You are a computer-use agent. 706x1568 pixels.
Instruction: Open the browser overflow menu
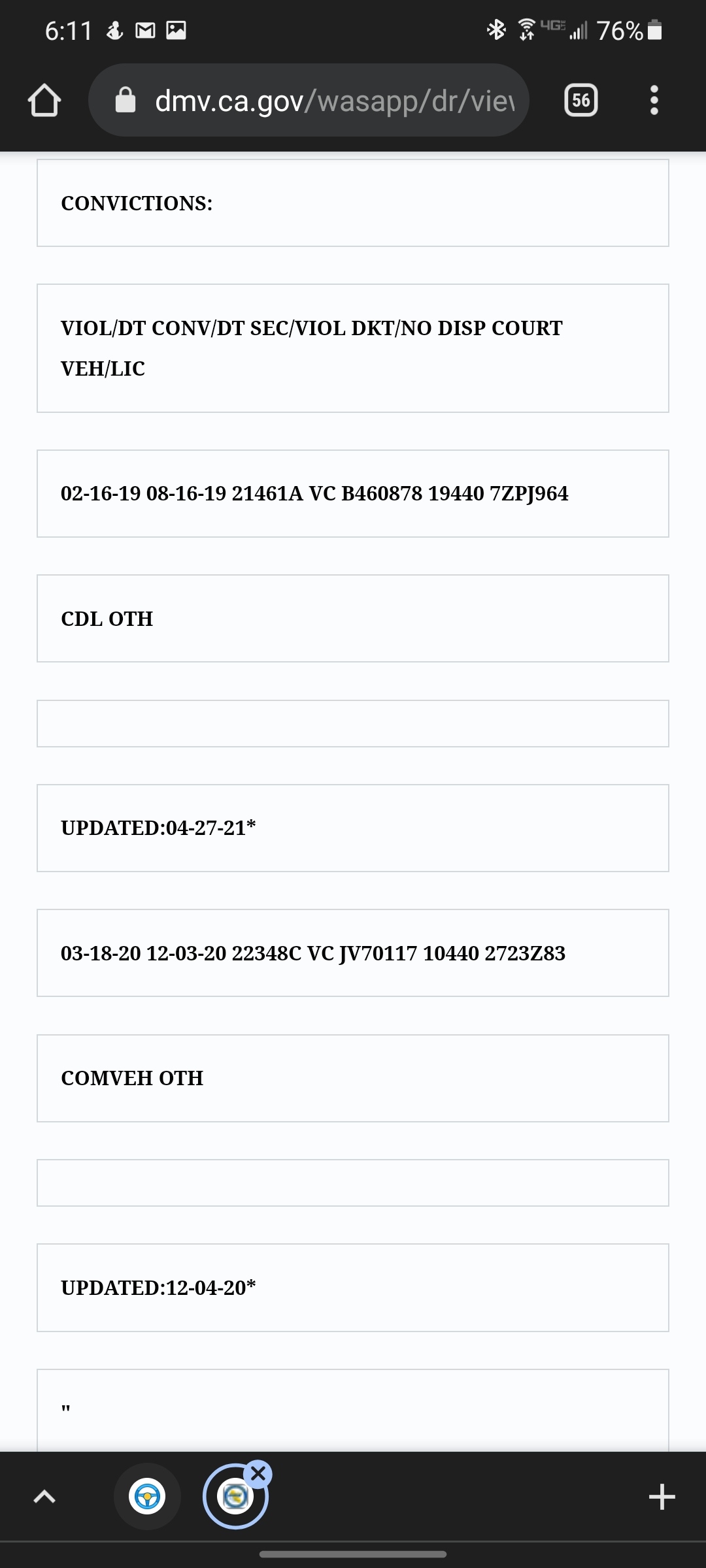(654, 100)
